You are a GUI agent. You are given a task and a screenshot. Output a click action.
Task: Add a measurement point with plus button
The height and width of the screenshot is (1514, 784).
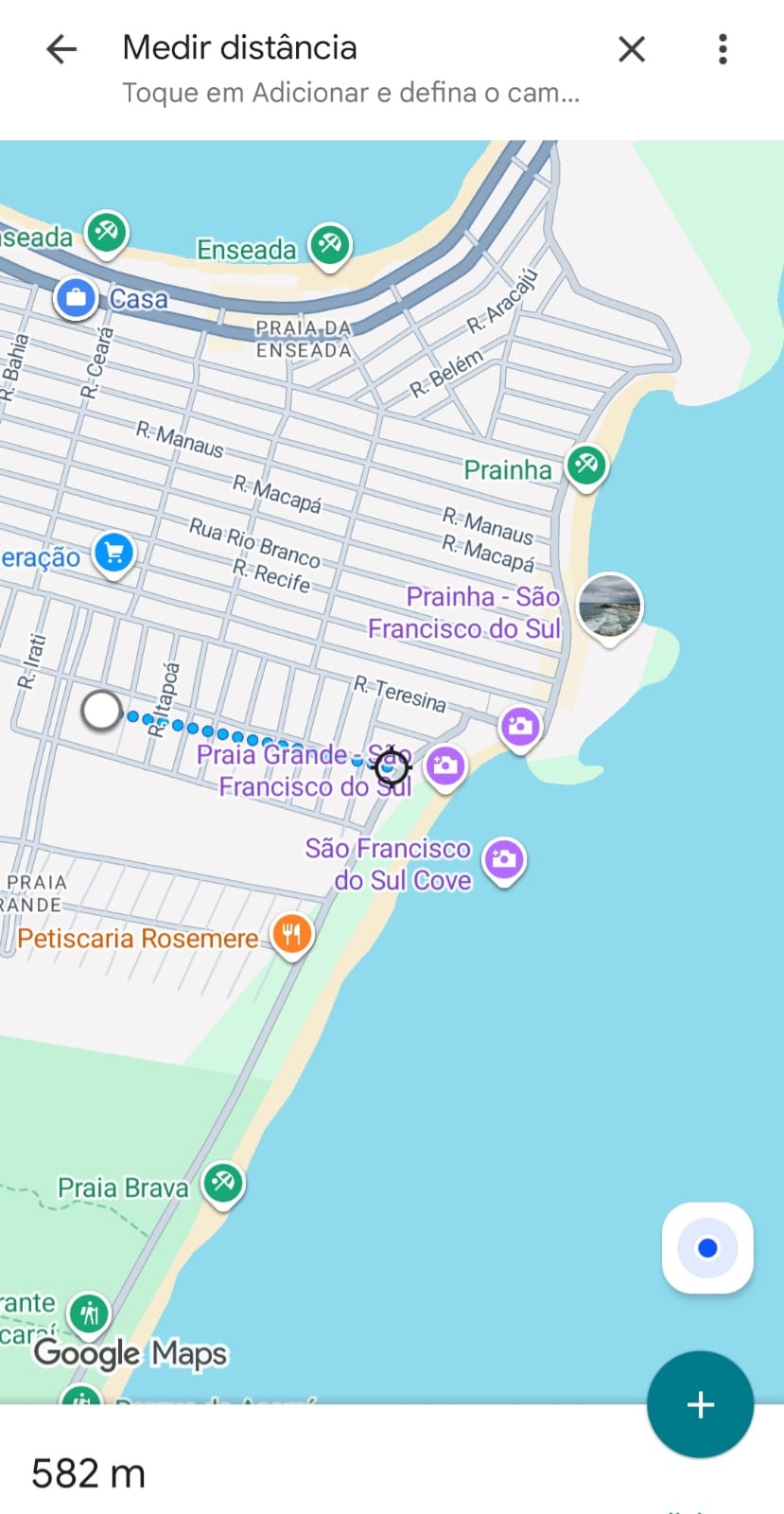[700, 1404]
